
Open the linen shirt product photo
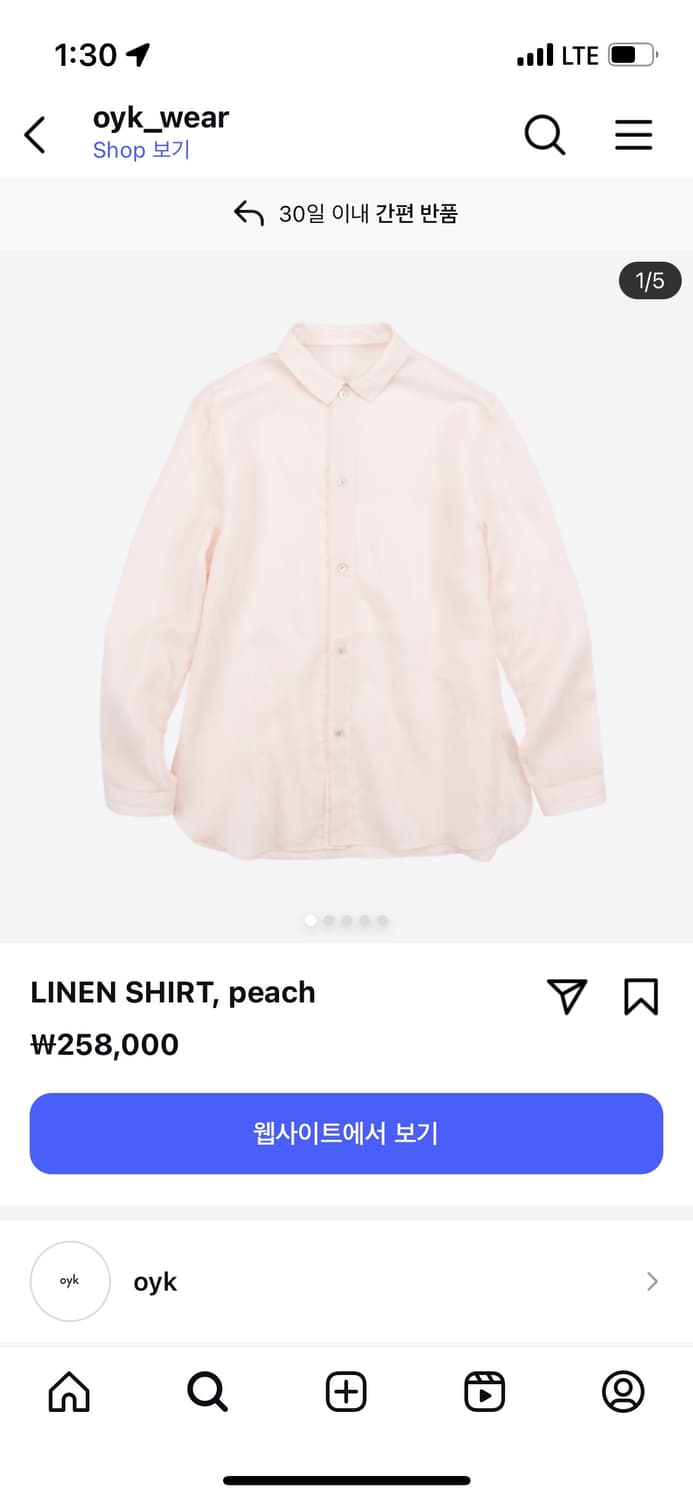[x=346, y=590]
